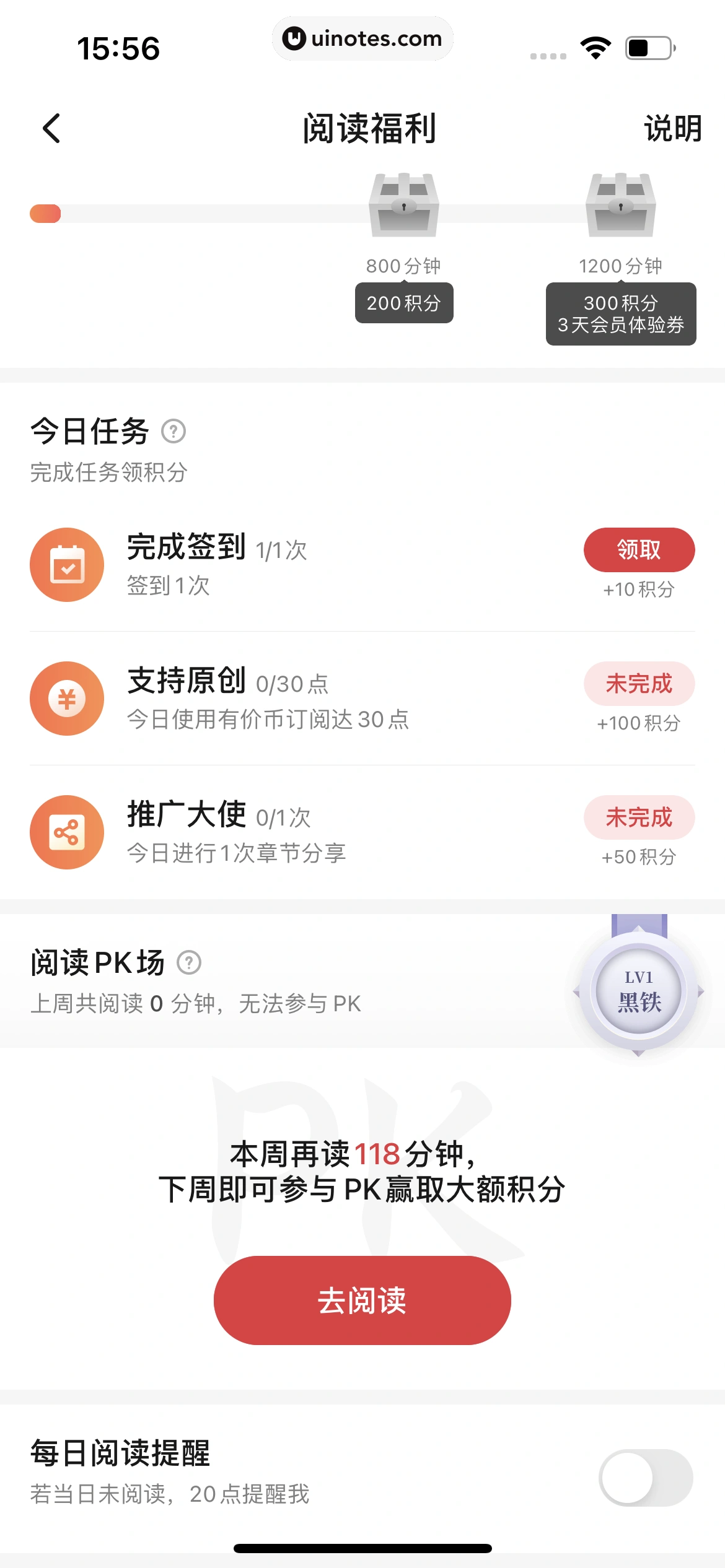This screenshot has width=725, height=1568.
Task: Click the LV1 黑铁 medal badge
Action: click(x=638, y=991)
